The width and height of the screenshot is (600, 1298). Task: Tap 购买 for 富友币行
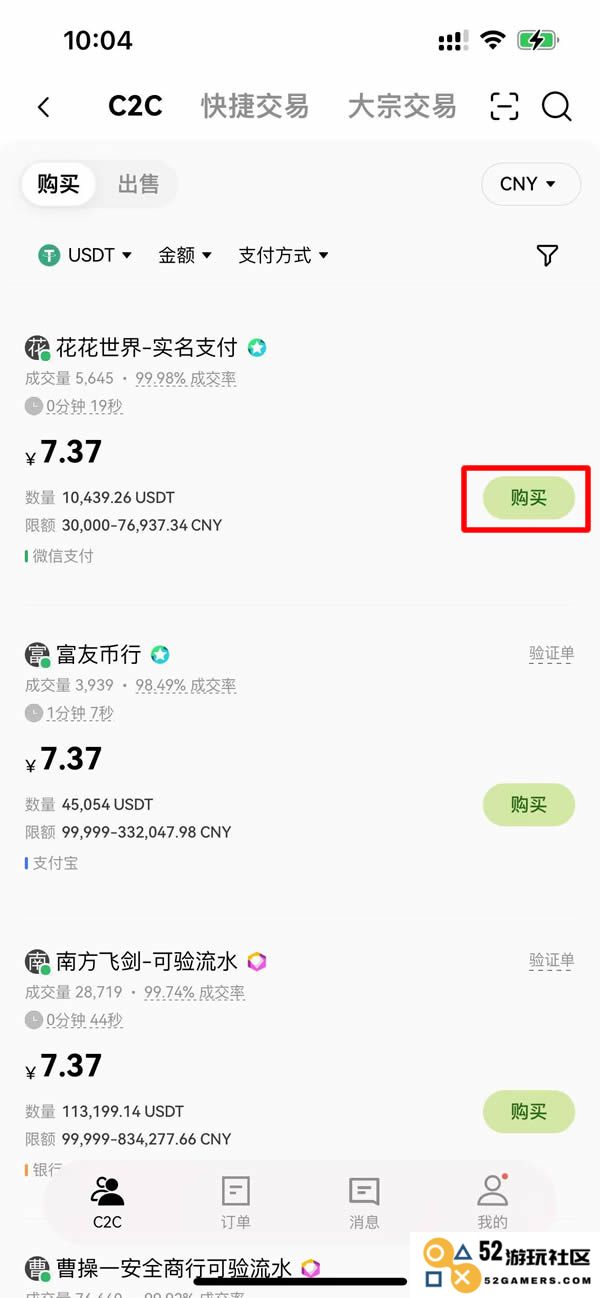[x=528, y=804]
